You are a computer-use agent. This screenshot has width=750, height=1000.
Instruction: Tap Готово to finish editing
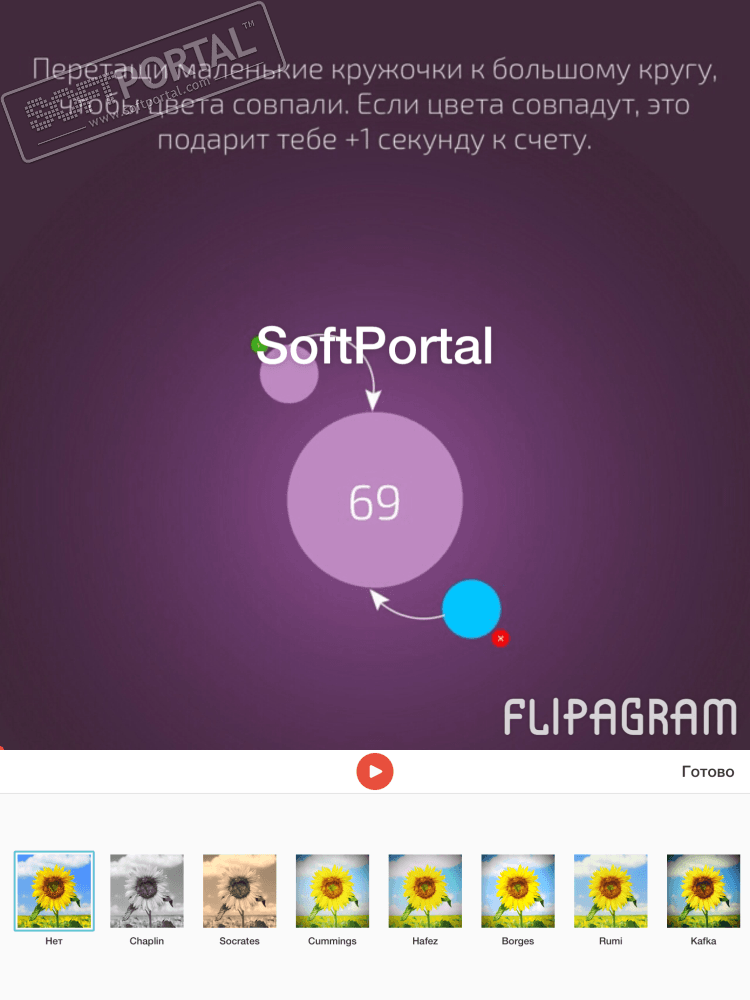point(707,772)
